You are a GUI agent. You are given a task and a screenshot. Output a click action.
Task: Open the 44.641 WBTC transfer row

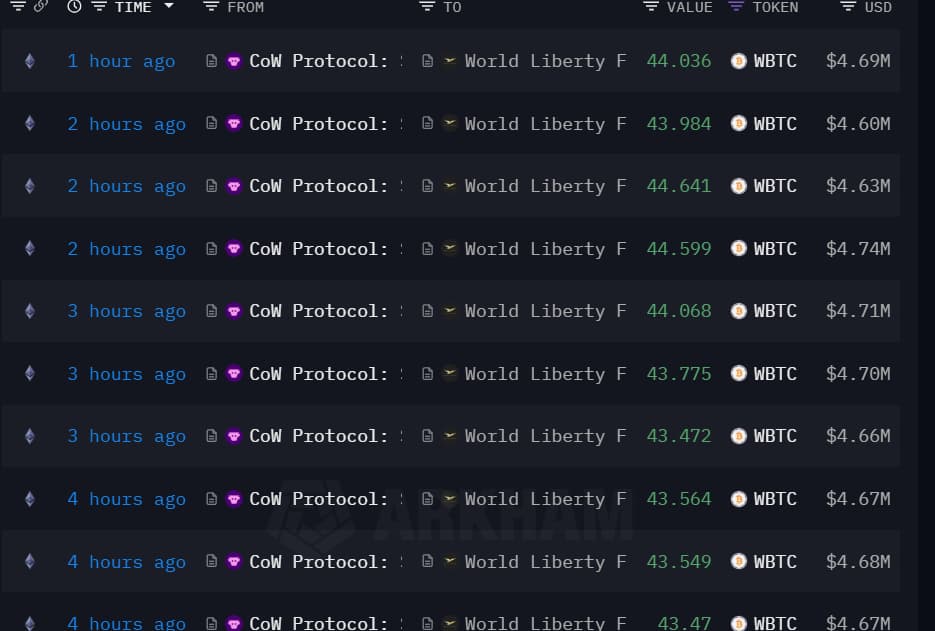click(679, 186)
